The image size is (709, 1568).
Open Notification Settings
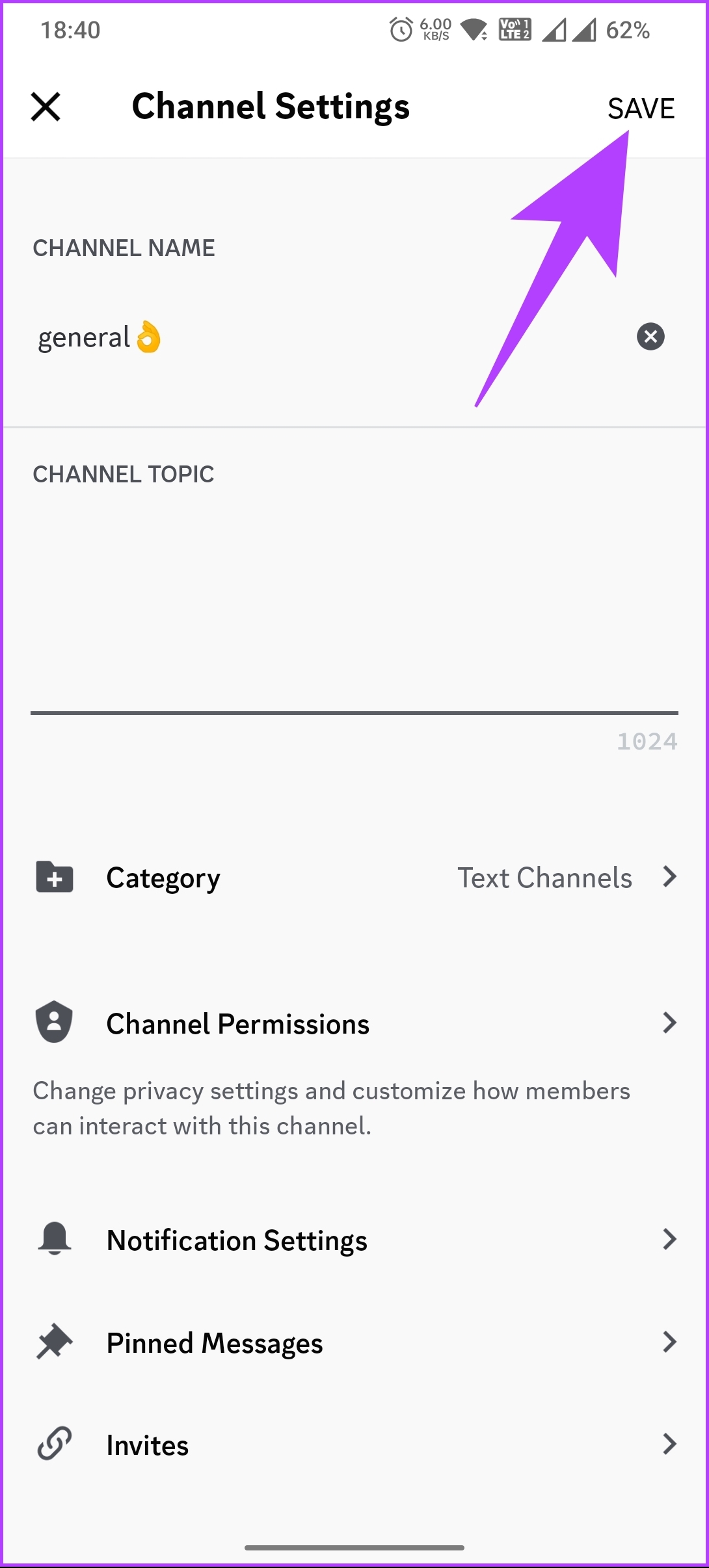pyautogui.click(x=354, y=1240)
